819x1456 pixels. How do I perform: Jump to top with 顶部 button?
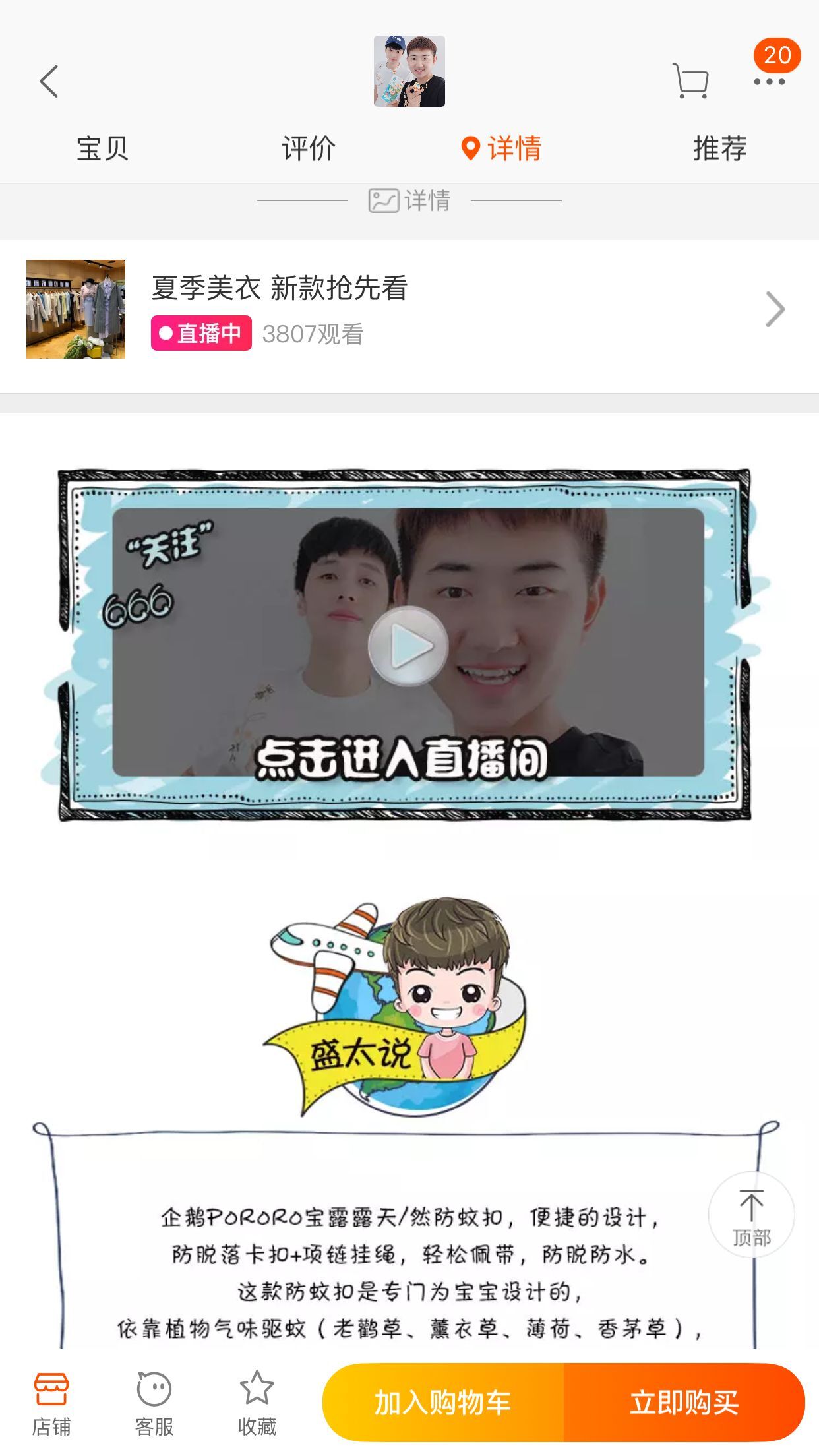(751, 1215)
